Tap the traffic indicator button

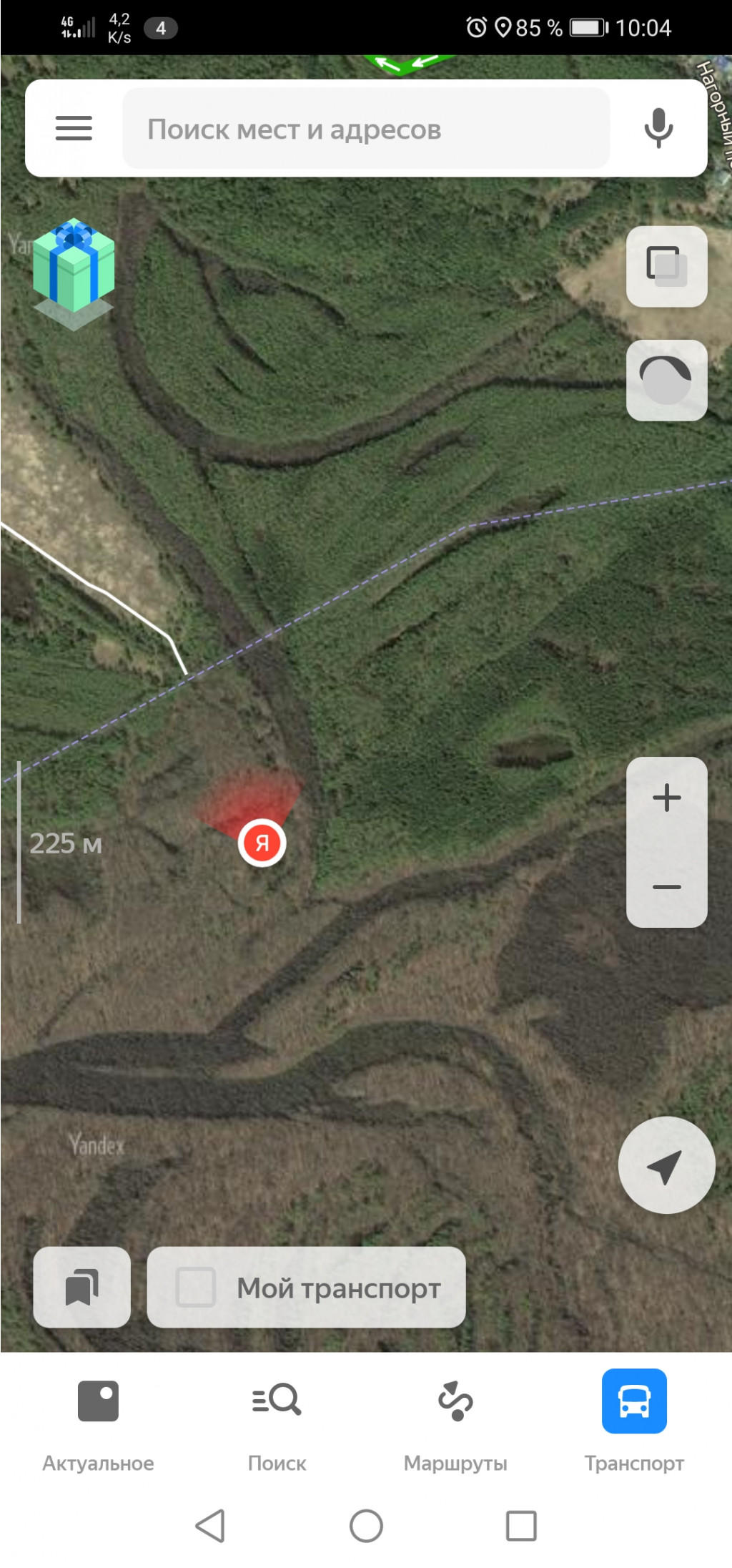(666, 380)
